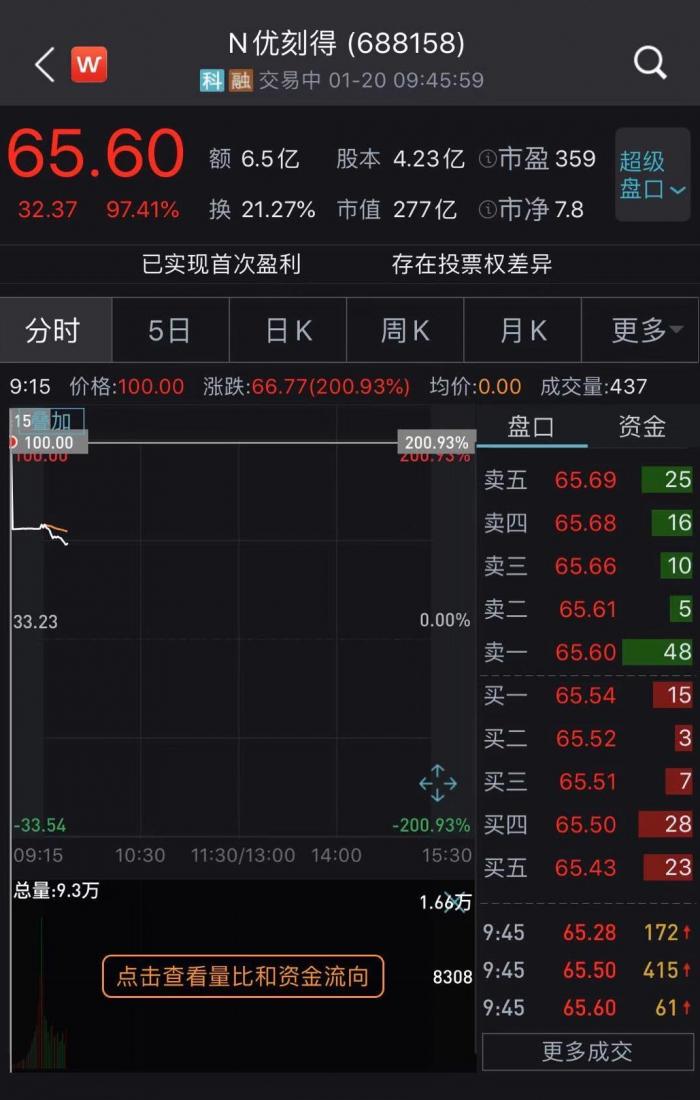The width and height of the screenshot is (700, 1100).
Task: Open the search magnifier icon
Action: [x=650, y=63]
